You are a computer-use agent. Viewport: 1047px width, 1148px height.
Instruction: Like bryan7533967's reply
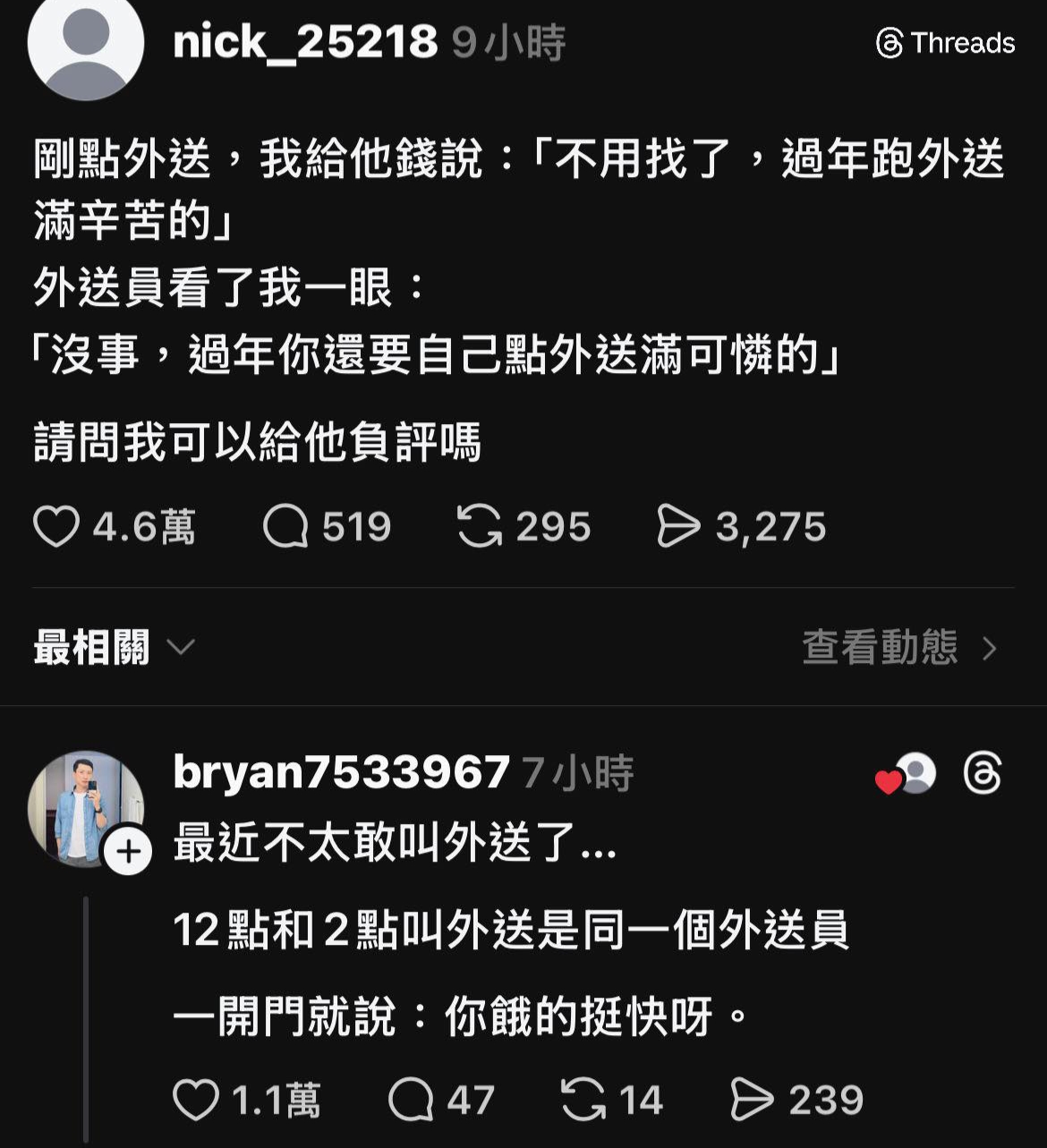coord(196,1101)
